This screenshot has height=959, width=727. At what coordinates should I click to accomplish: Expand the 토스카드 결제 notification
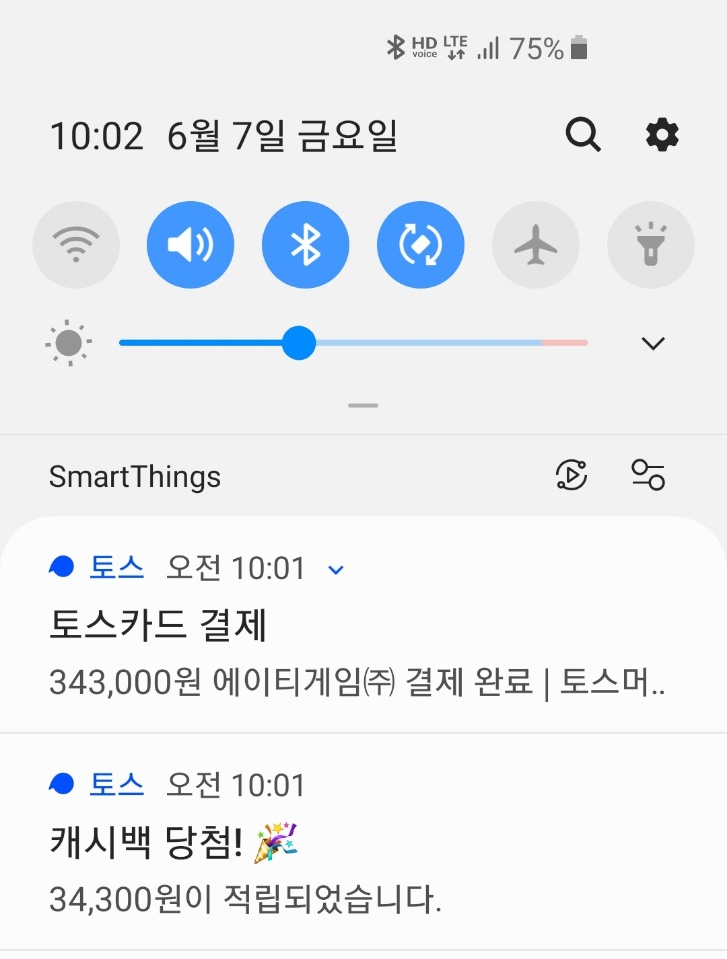pos(336,570)
